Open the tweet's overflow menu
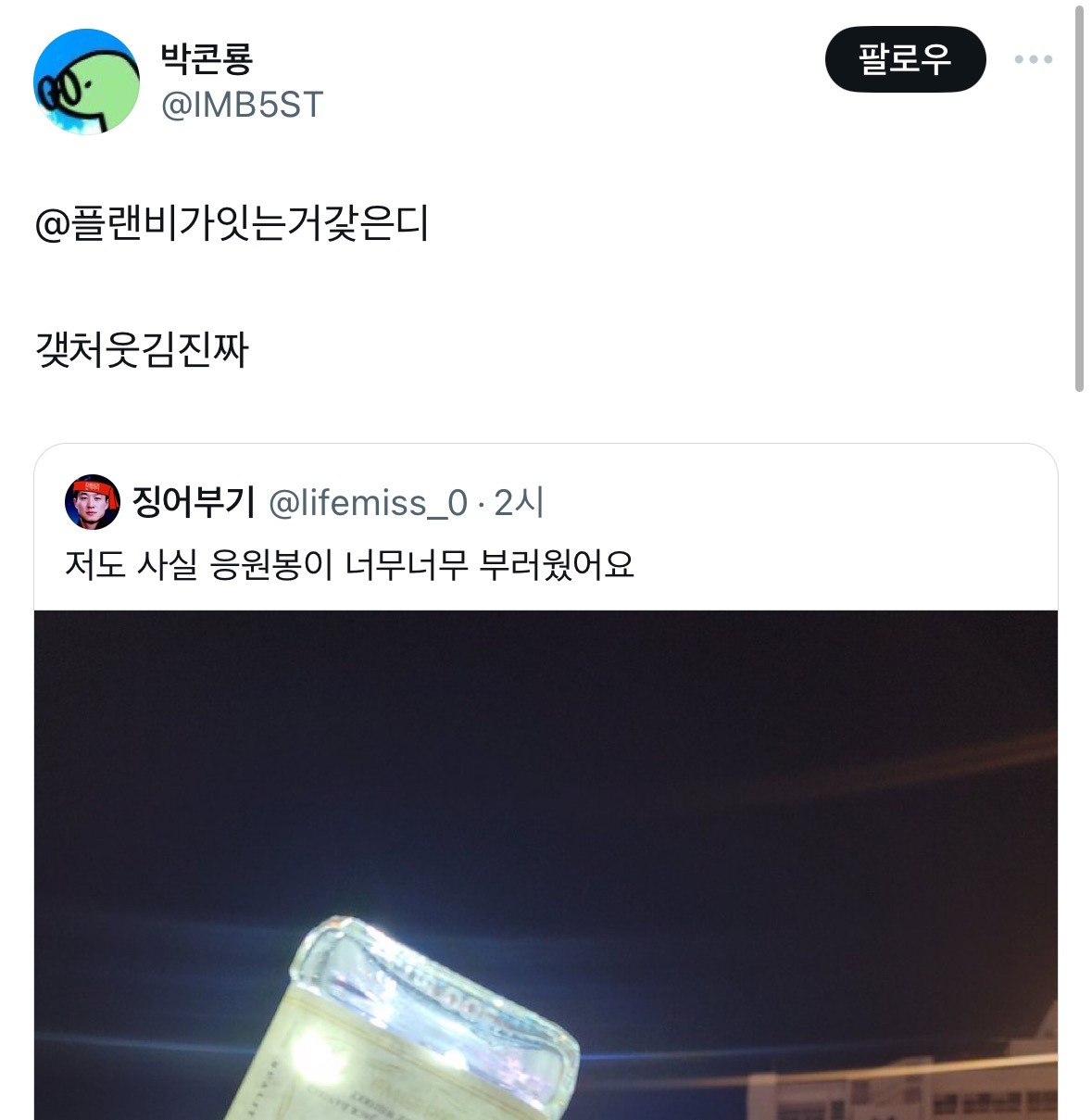The image size is (1092, 1120). (x=1033, y=59)
